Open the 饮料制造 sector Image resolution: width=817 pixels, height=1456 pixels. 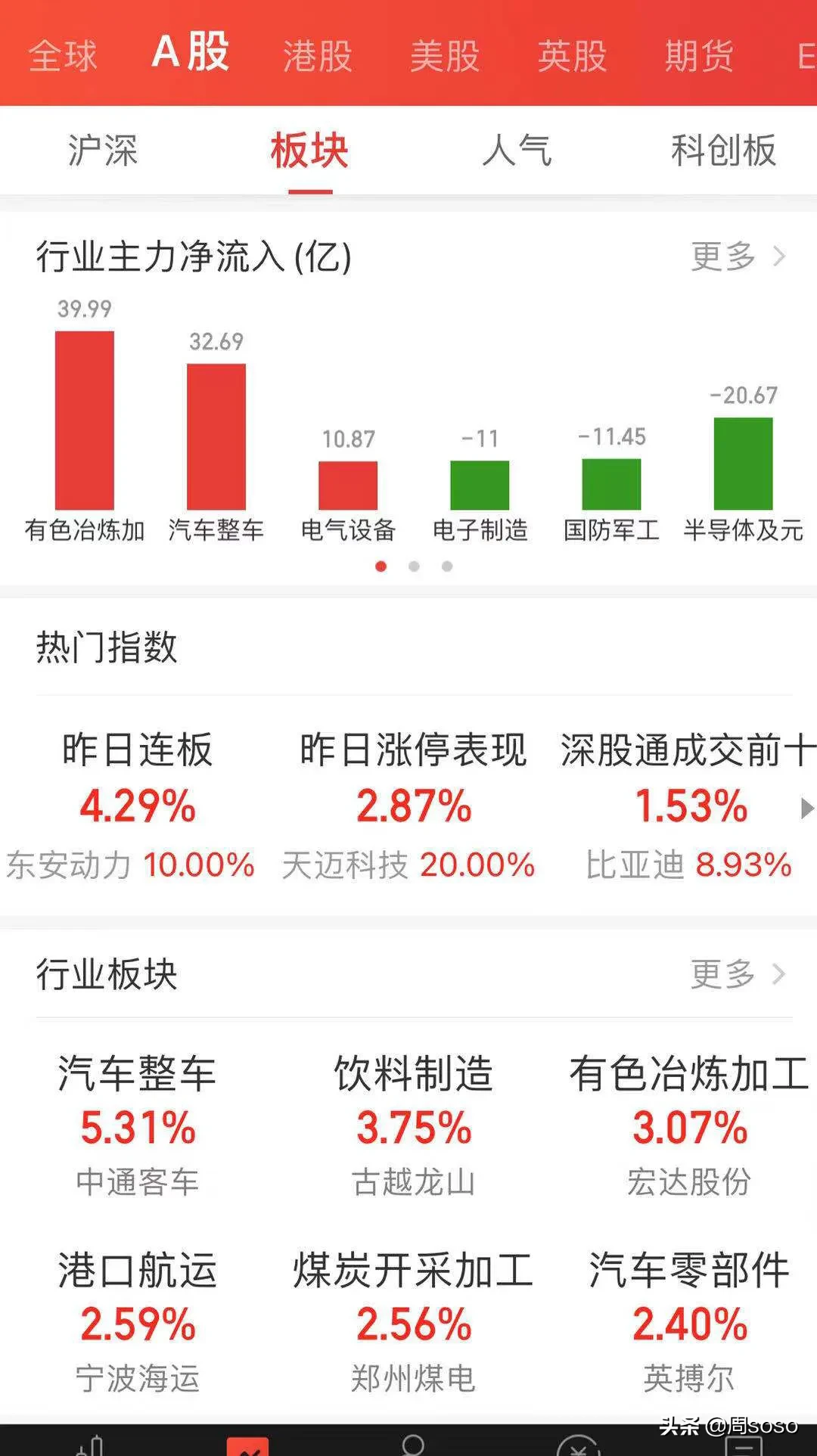[x=413, y=1126]
